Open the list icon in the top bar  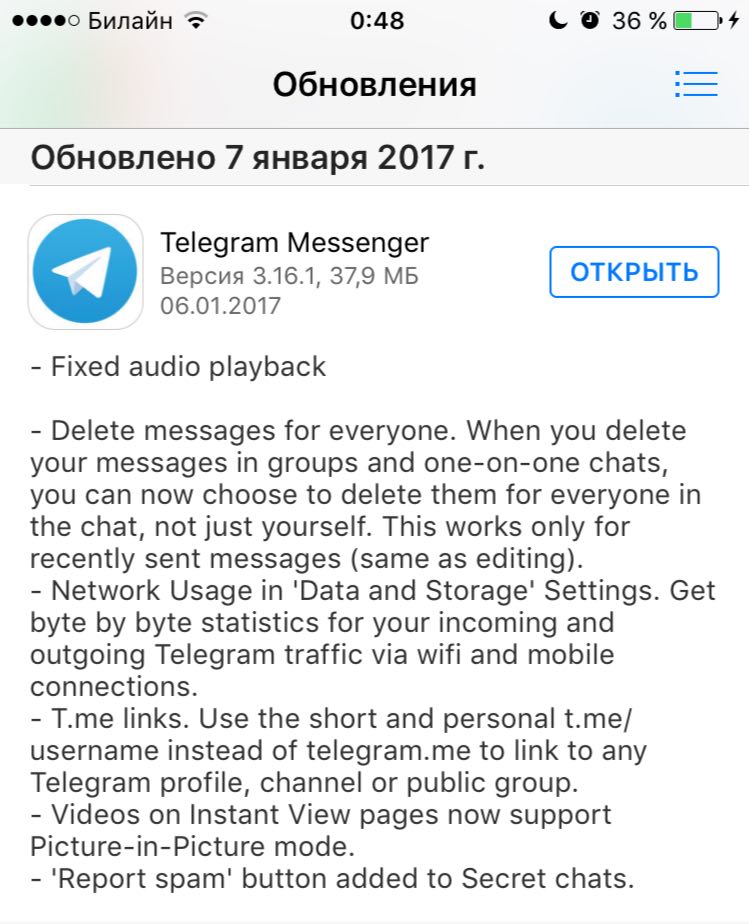click(696, 84)
